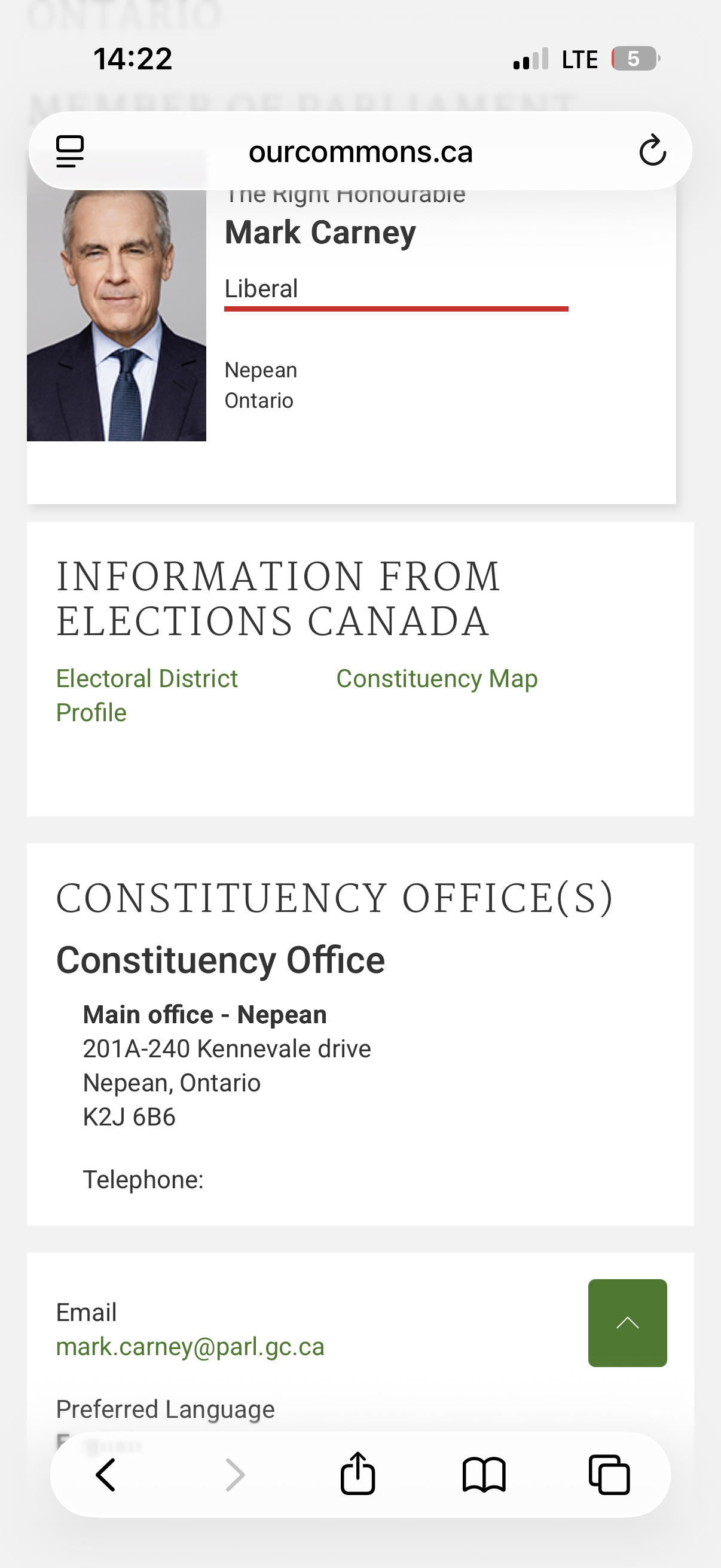The width and height of the screenshot is (721, 1568).
Task: Show all open tabs
Action: (609, 1474)
